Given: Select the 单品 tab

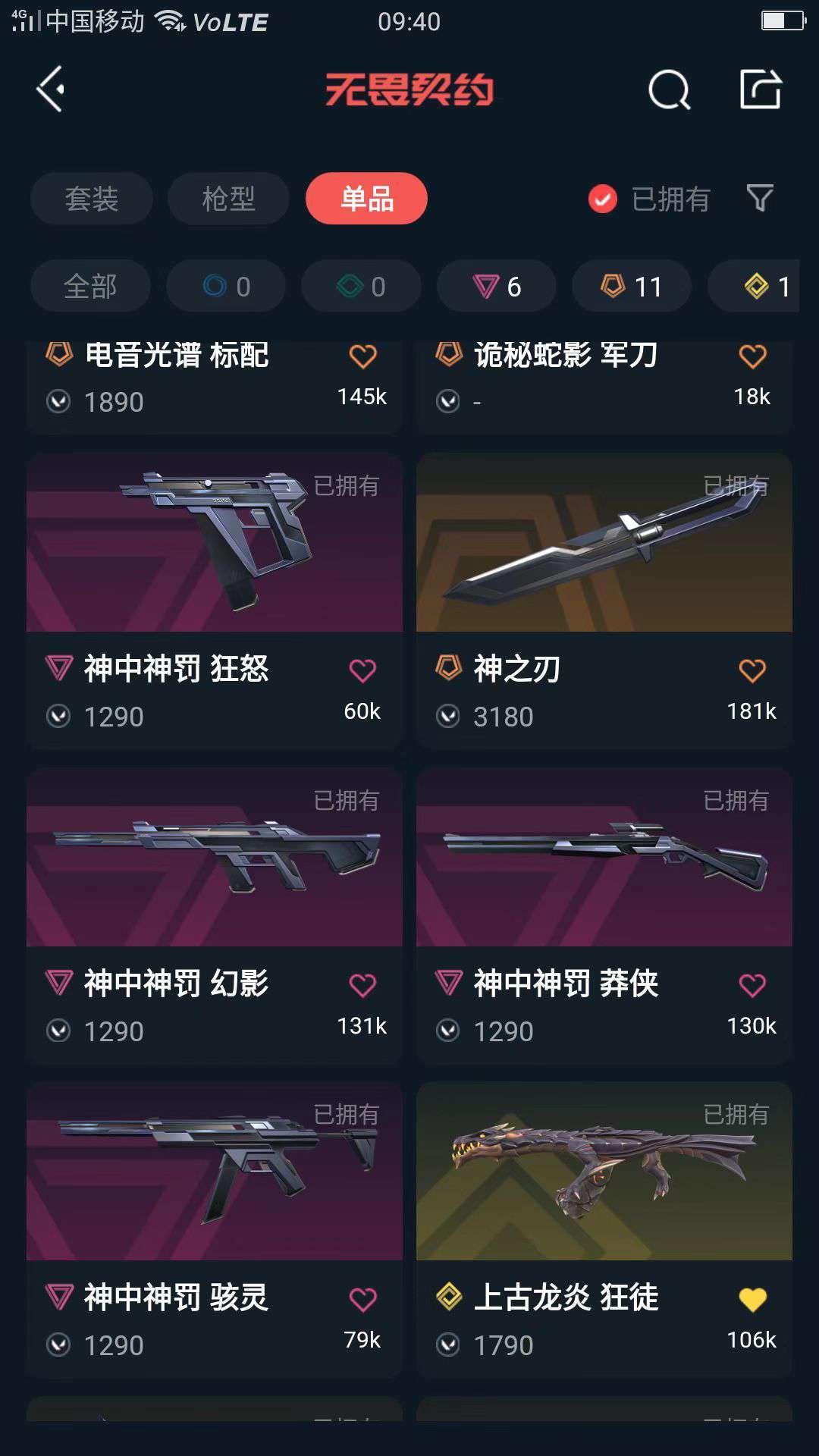Looking at the screenshot, I should [x=366, y=199].
